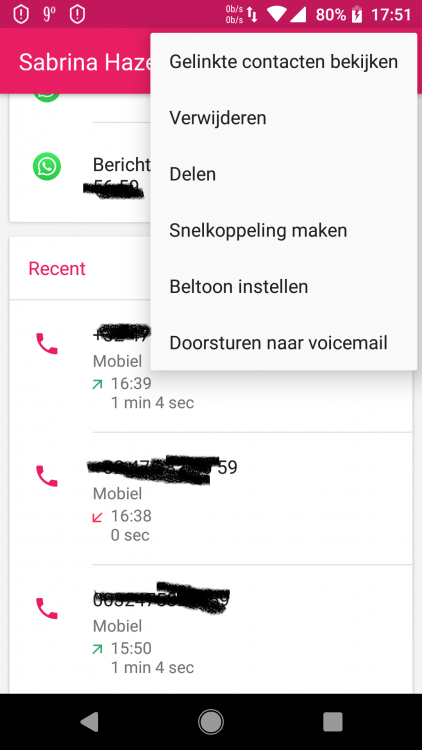The height and width of the screenshot is (750, 422).
Task: Select Gelinkte contacten bekijken
Action: click(283, 62)
